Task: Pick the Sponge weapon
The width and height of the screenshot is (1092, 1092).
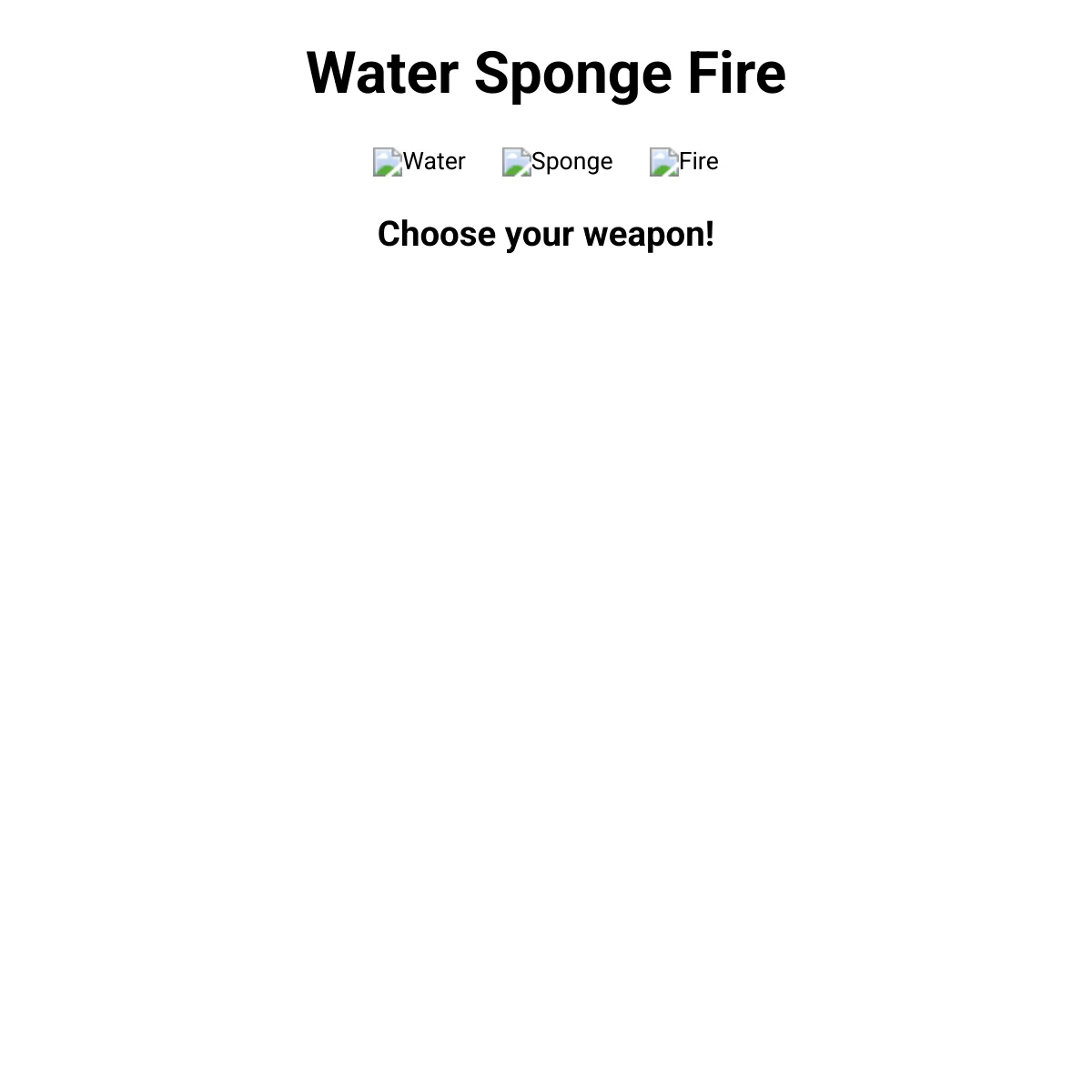Action: tap(558, 162)
